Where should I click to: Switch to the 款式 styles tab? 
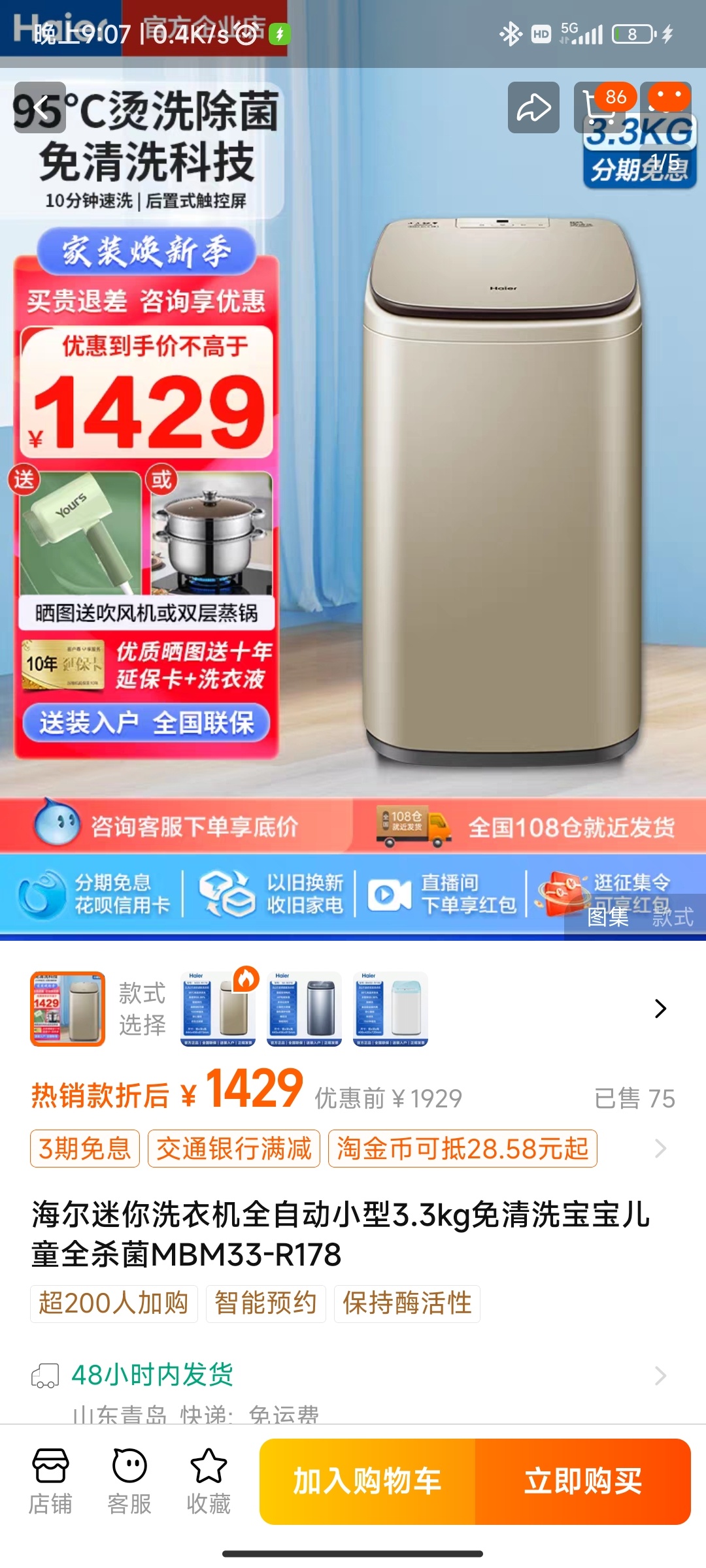[x=673, y=917]
